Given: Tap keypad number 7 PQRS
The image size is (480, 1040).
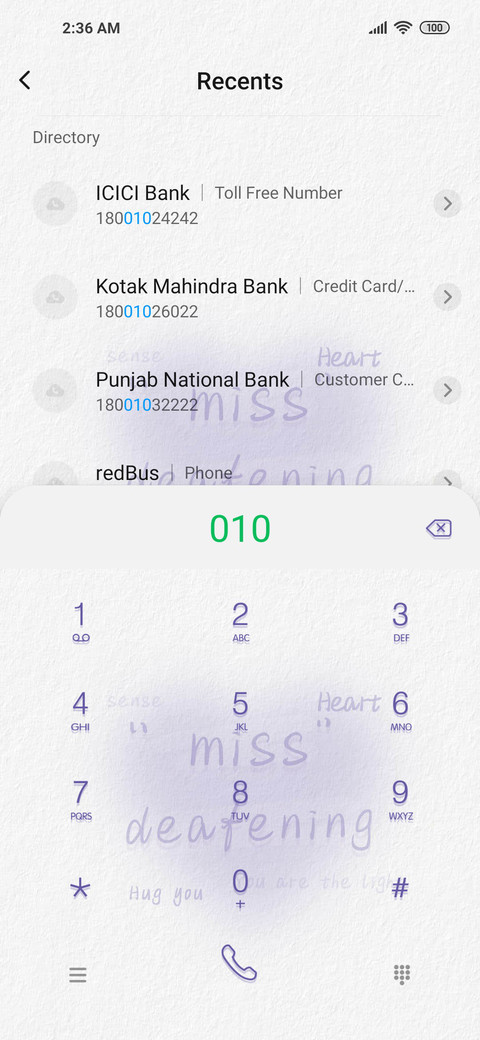Looking at the screenshot, I should coord(80,799).
